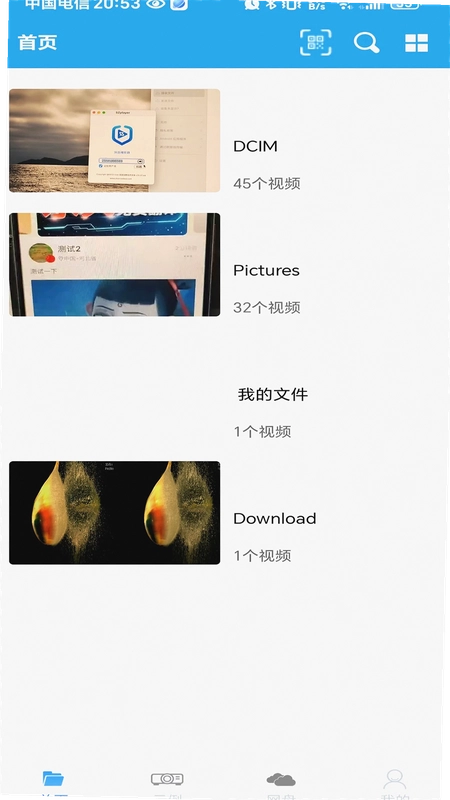Screen dimensions: 450x800
Task: Open the Pictures folder with 32 videos
Action: pos(224,264)
